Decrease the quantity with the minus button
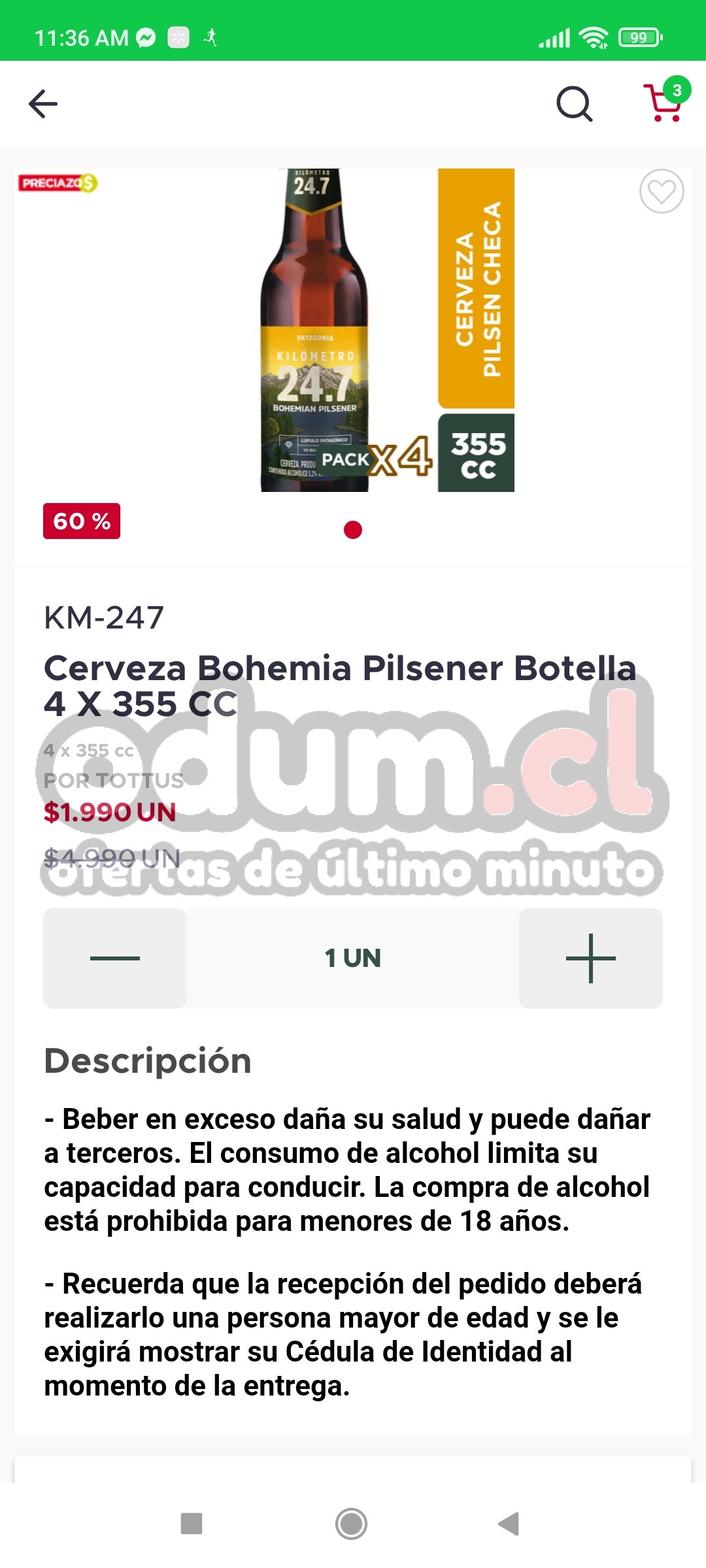706x1568 pixels. coord(115,958)
